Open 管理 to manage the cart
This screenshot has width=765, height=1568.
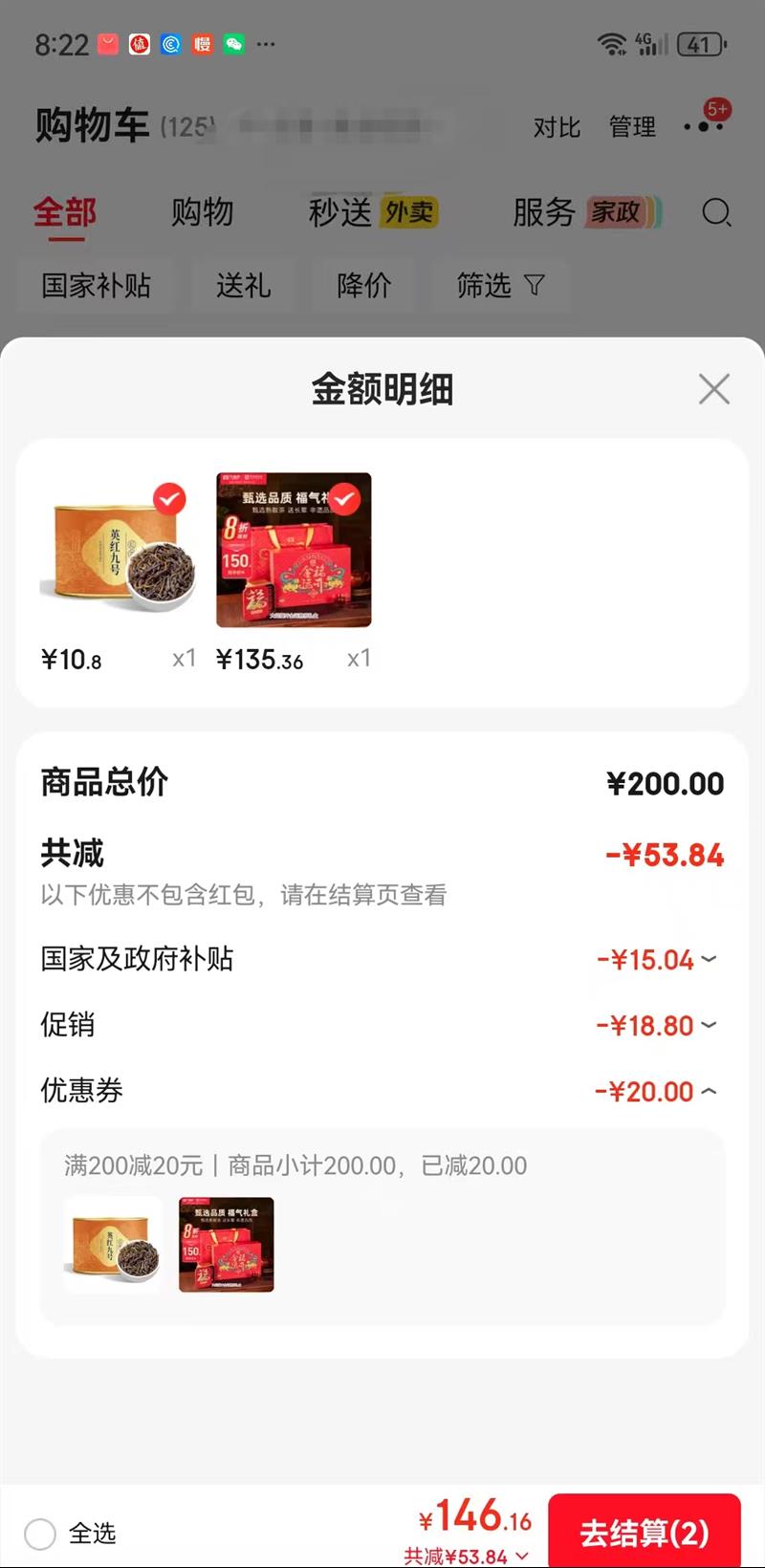(632, 127)
